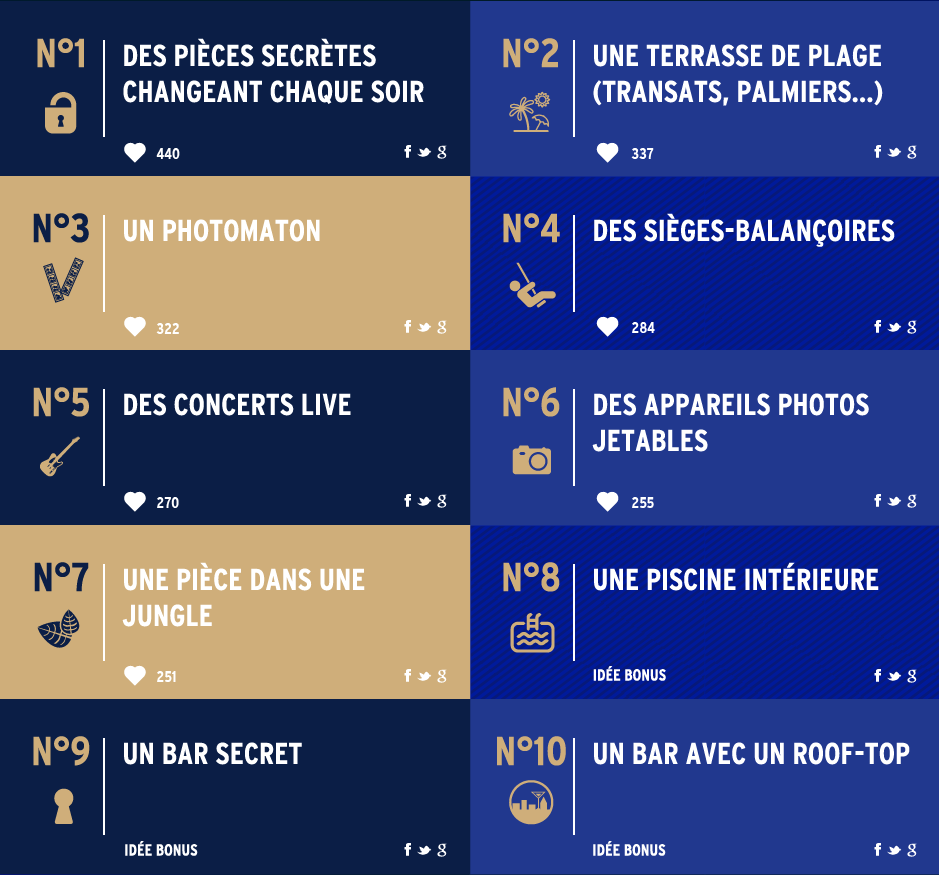Share Des sièges-balançoires on Facebook
Viewport: 939px width, 875px height.
point(878,327)
